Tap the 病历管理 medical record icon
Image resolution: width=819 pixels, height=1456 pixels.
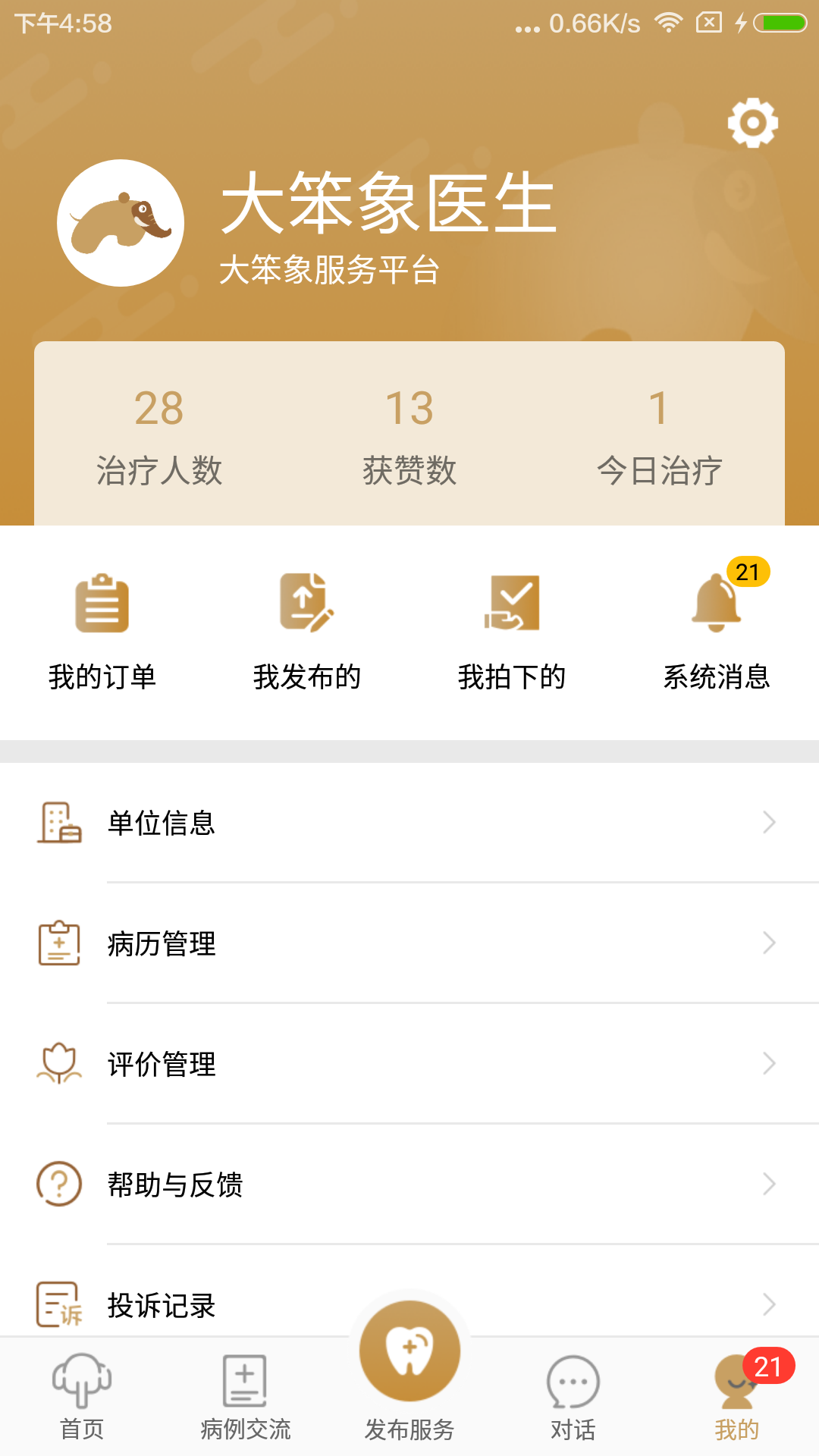pos(59,943)
